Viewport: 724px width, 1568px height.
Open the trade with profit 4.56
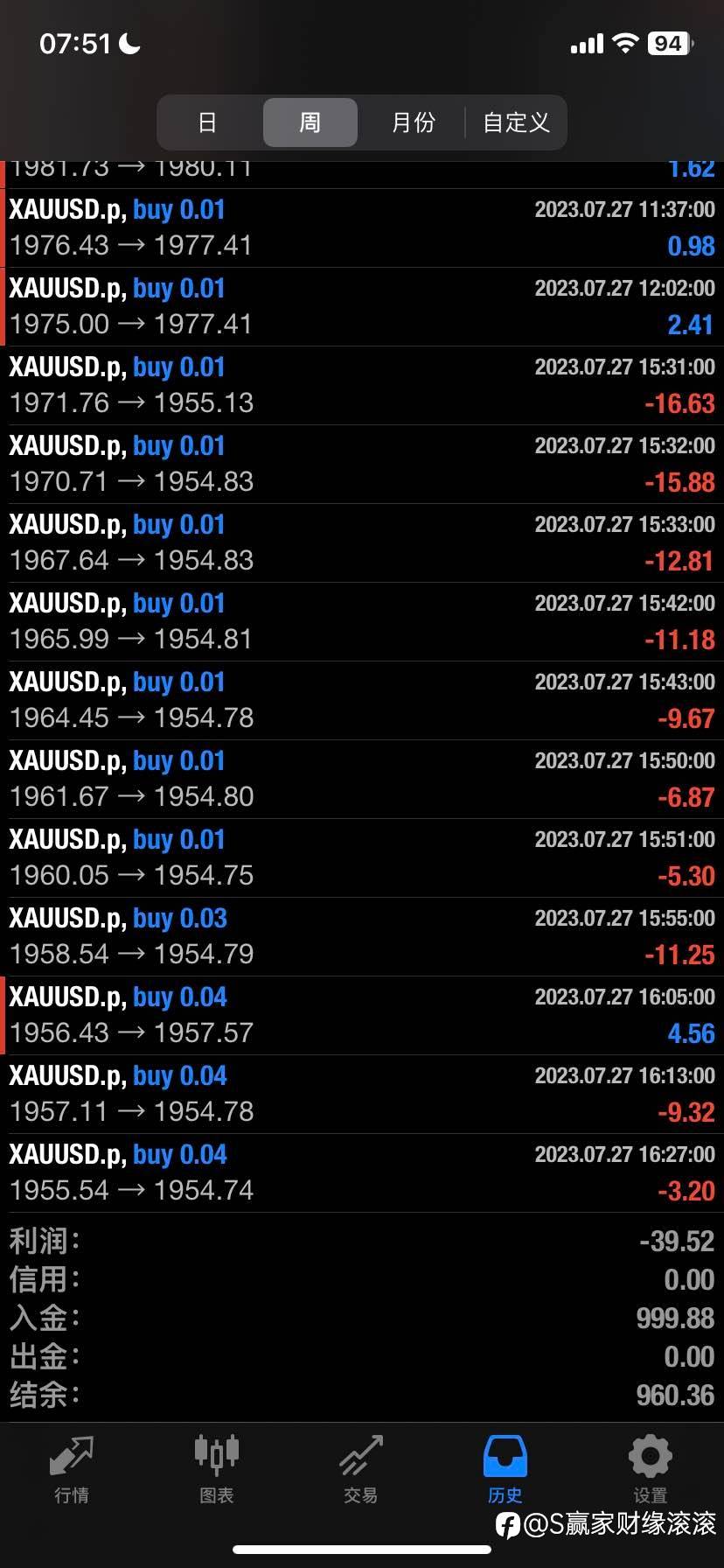[362, 1016]
